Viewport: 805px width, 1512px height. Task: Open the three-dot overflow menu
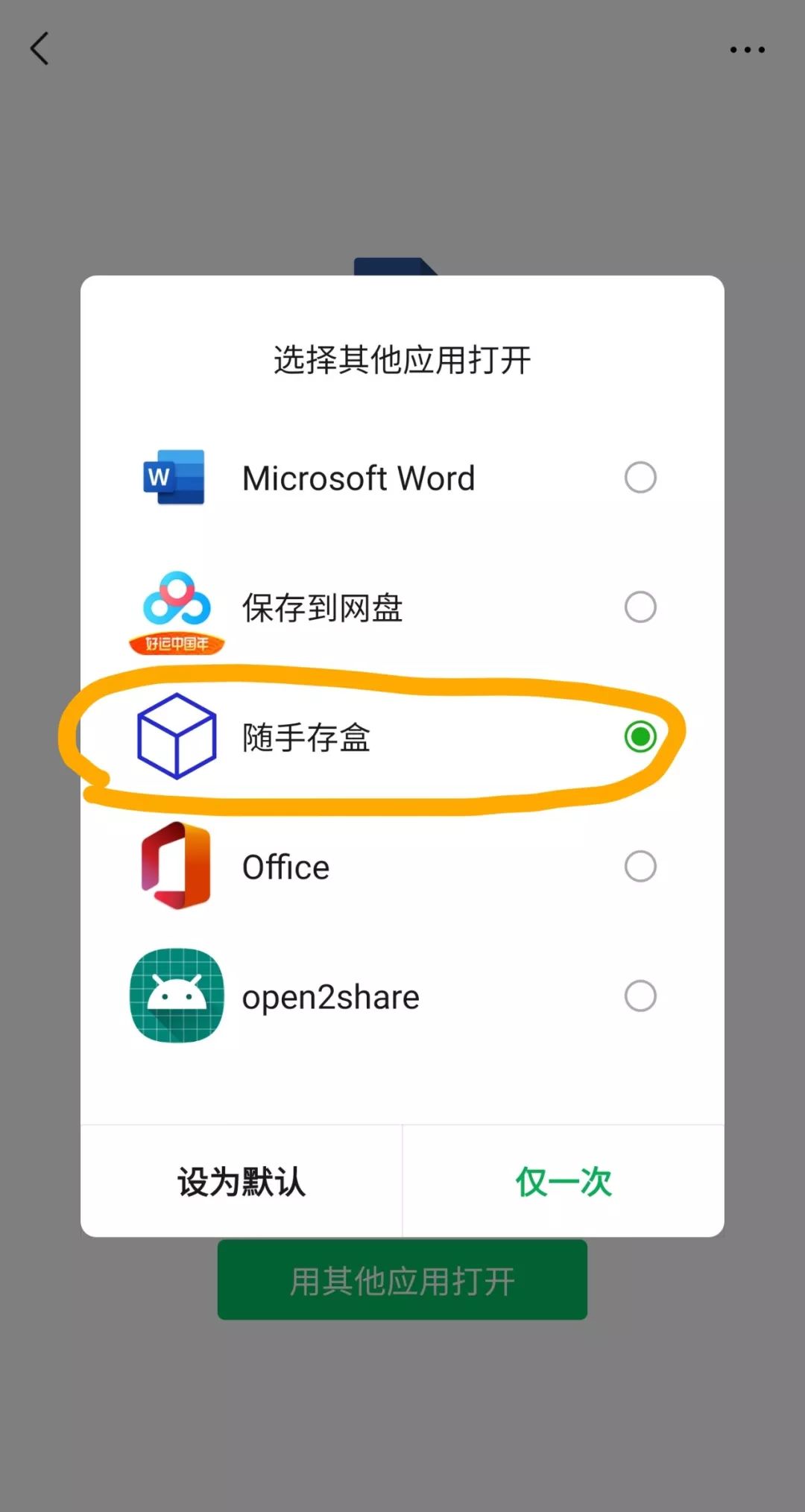[x=747, y=50]
